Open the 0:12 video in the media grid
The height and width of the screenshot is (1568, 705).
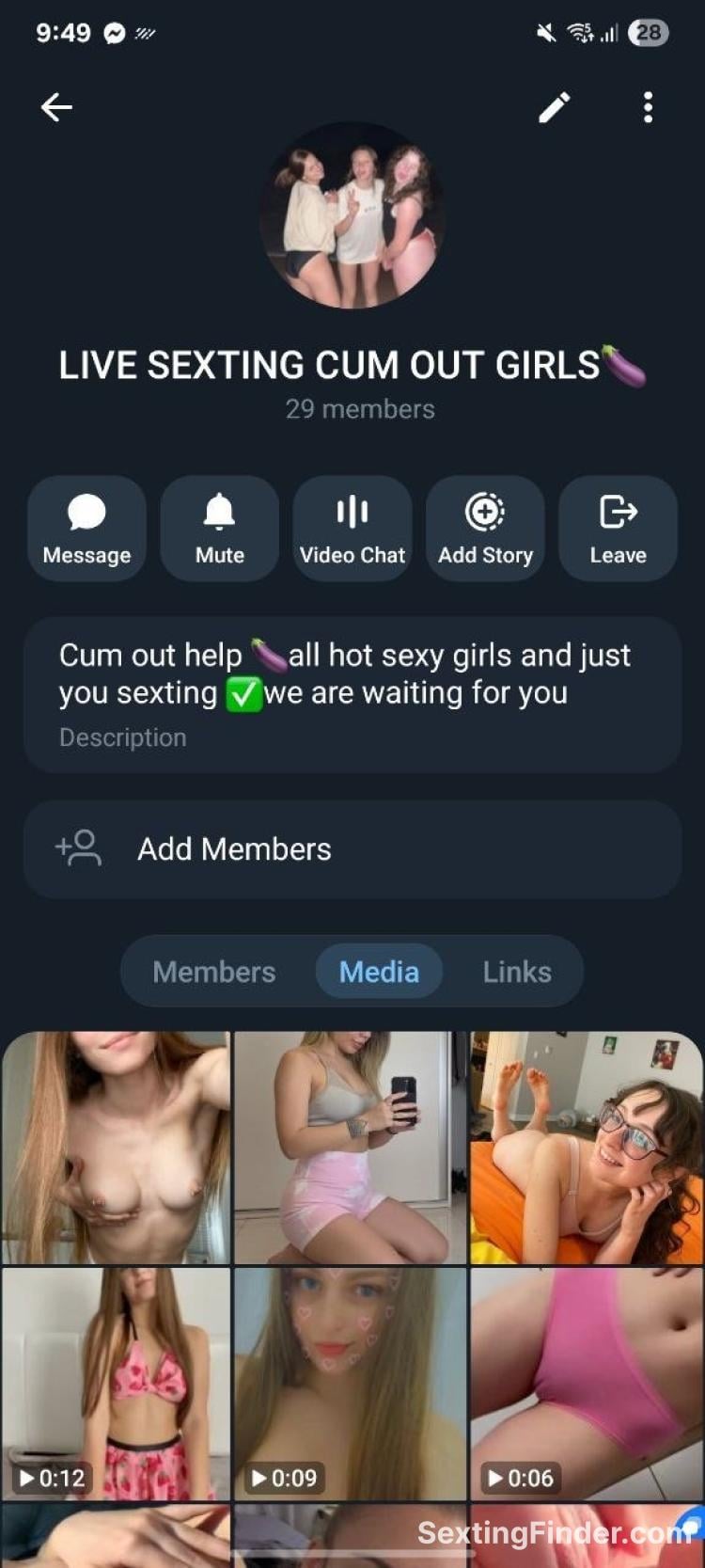(x=116, y=1384)
